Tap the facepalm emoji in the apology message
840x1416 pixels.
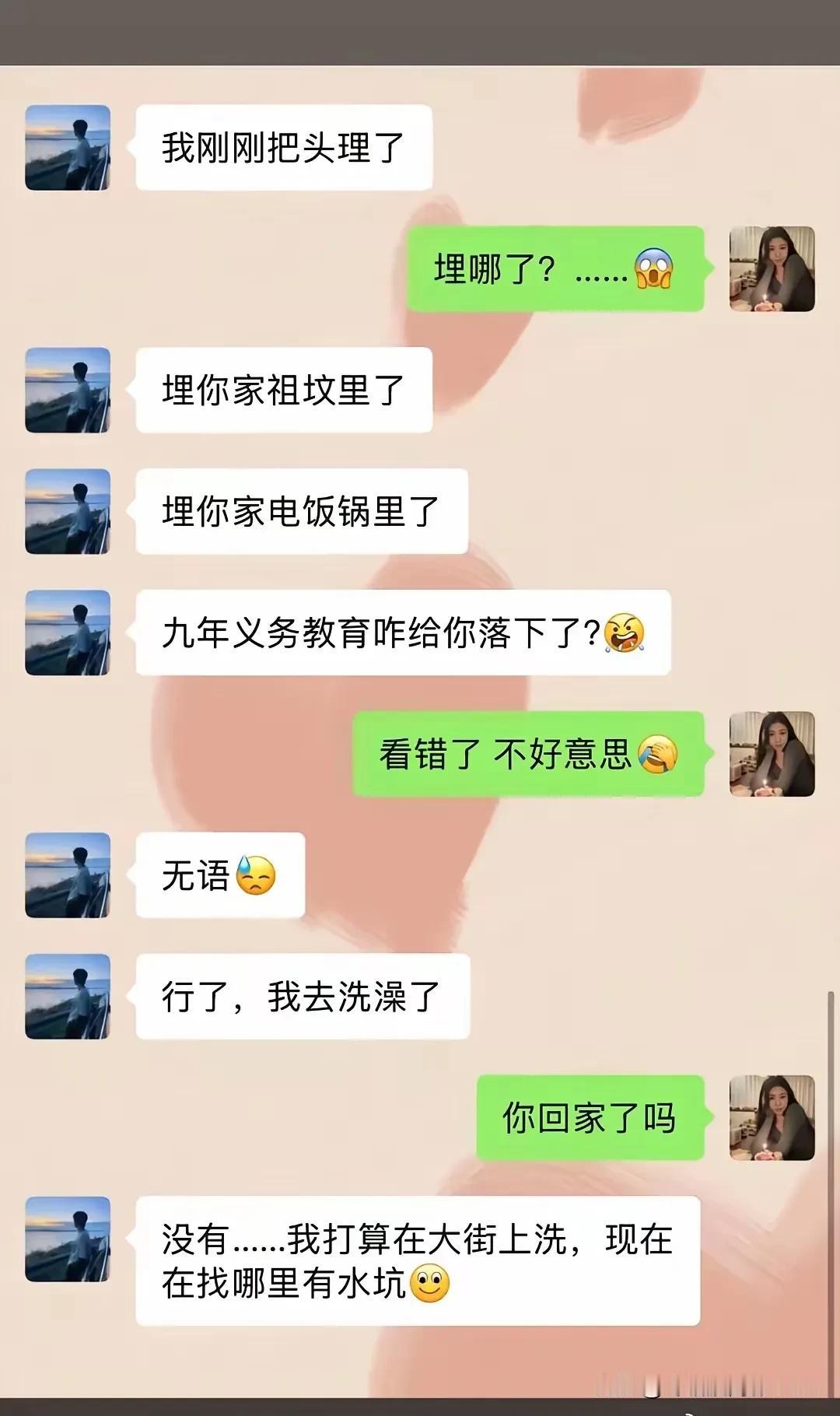point(657,752)
